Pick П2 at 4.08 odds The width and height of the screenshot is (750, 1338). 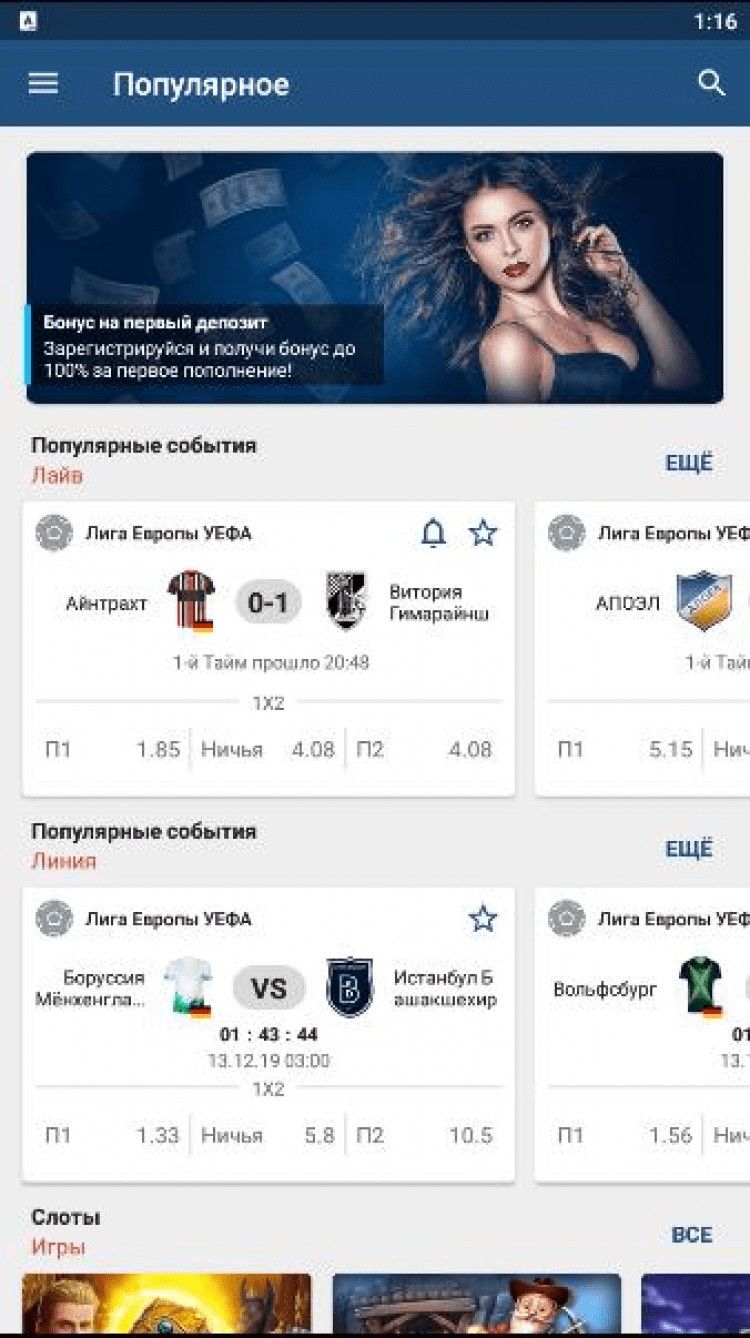tap(425, 749)
